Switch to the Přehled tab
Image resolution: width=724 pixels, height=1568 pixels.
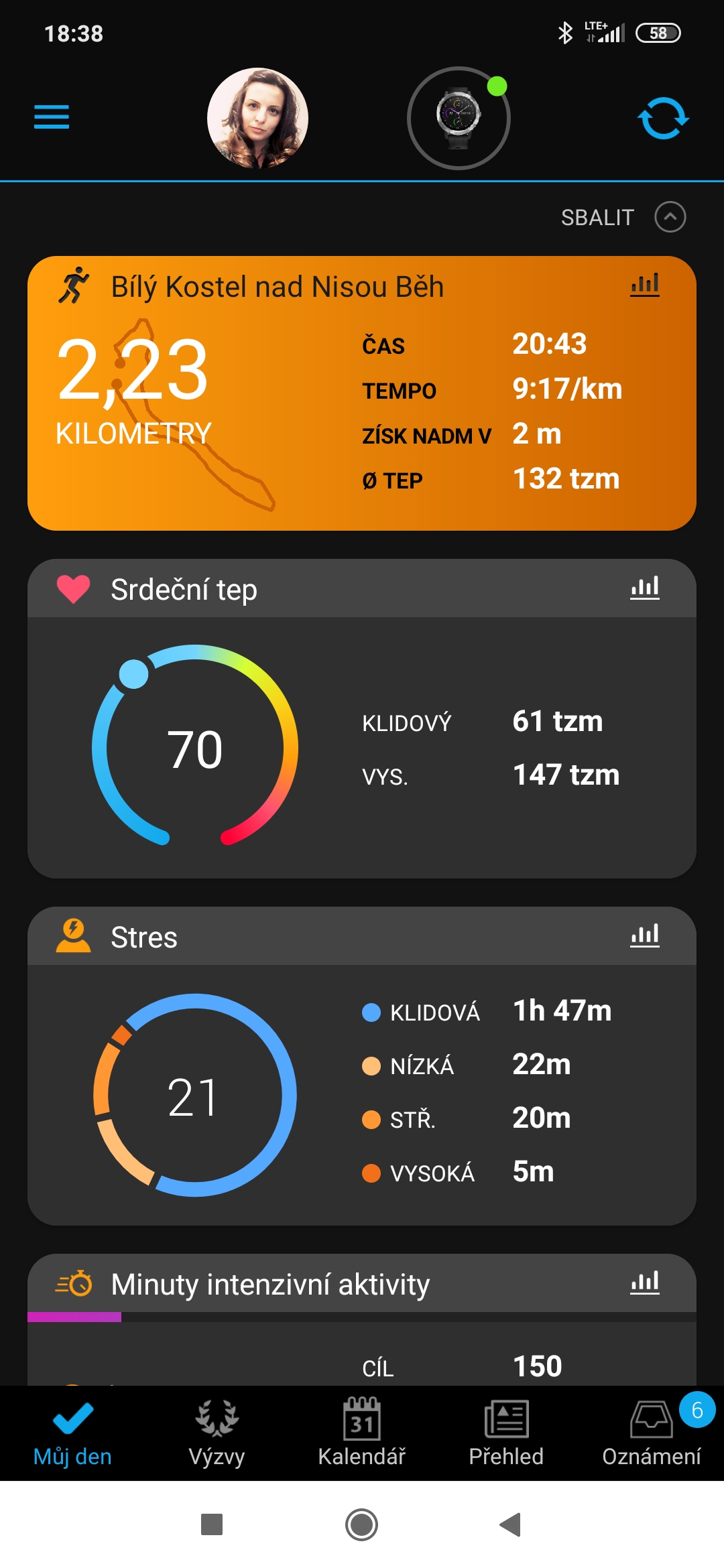pyautogui.click(x=506, y=1433)
